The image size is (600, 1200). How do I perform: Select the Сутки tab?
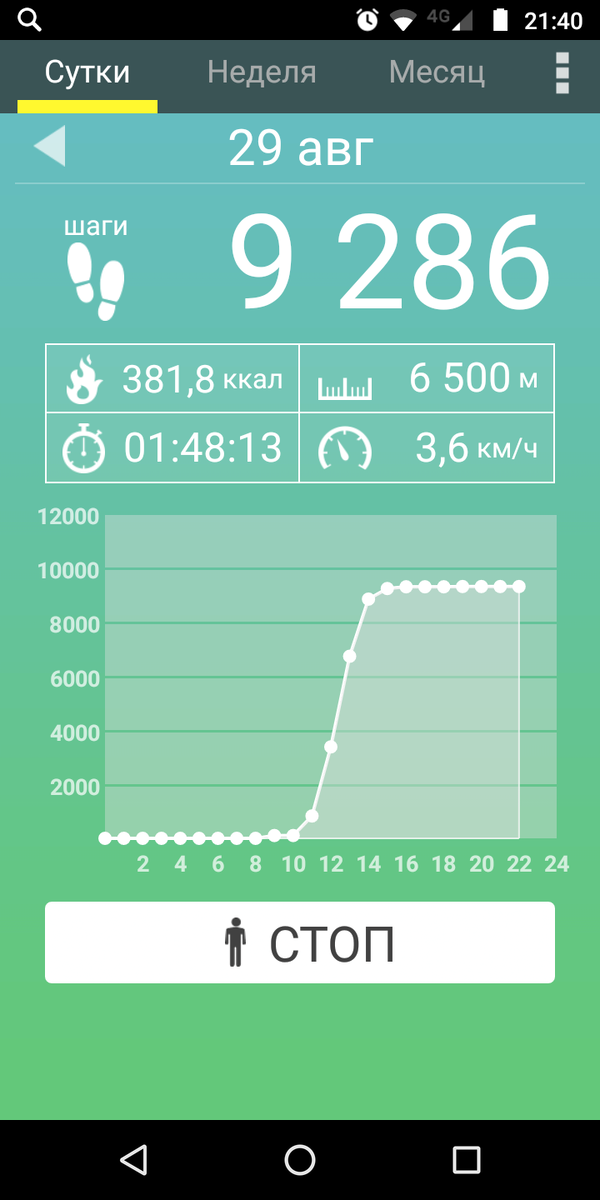(x=87, y=73)
